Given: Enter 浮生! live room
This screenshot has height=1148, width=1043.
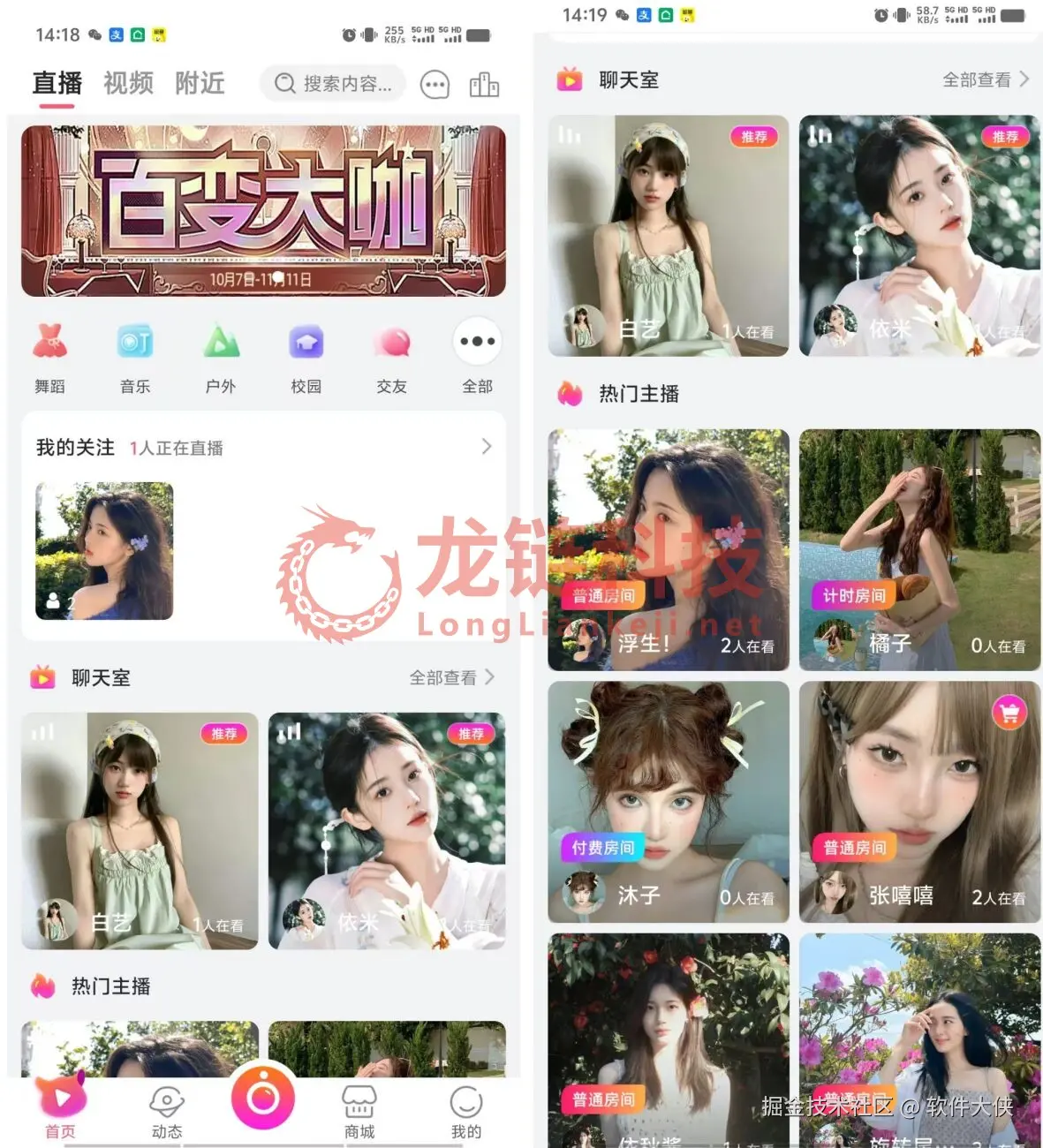Looking at the screenshot, I should tap(669, 549).
